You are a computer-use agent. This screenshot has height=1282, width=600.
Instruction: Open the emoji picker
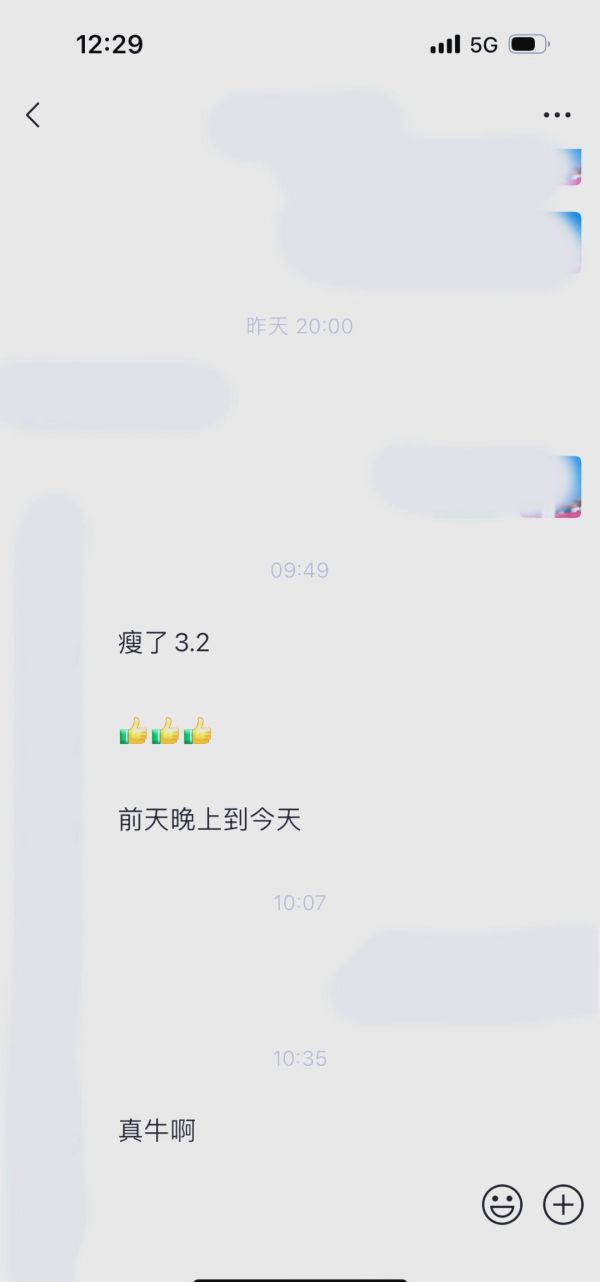click(x=502, y=1204)
